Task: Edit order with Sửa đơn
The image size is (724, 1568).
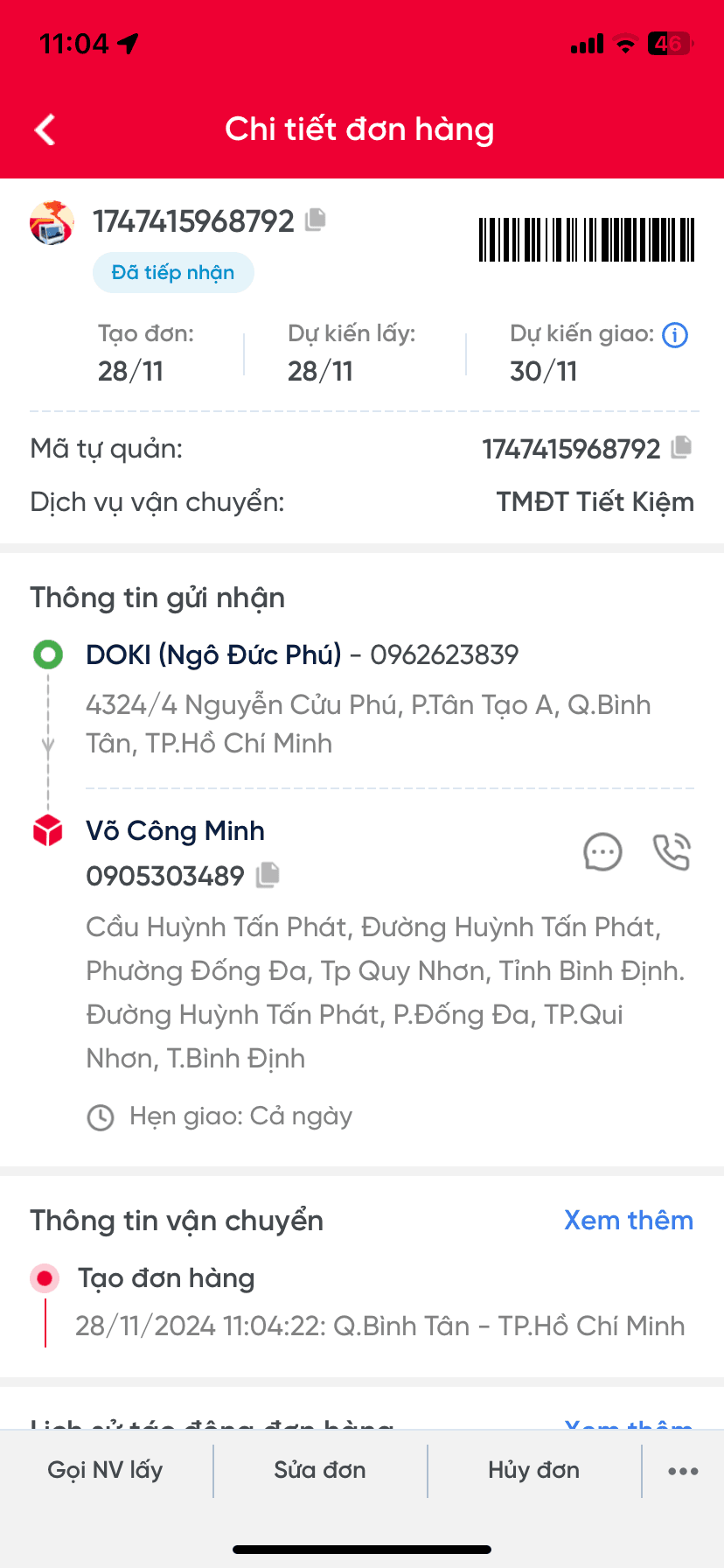Action: pos(320,1470)
